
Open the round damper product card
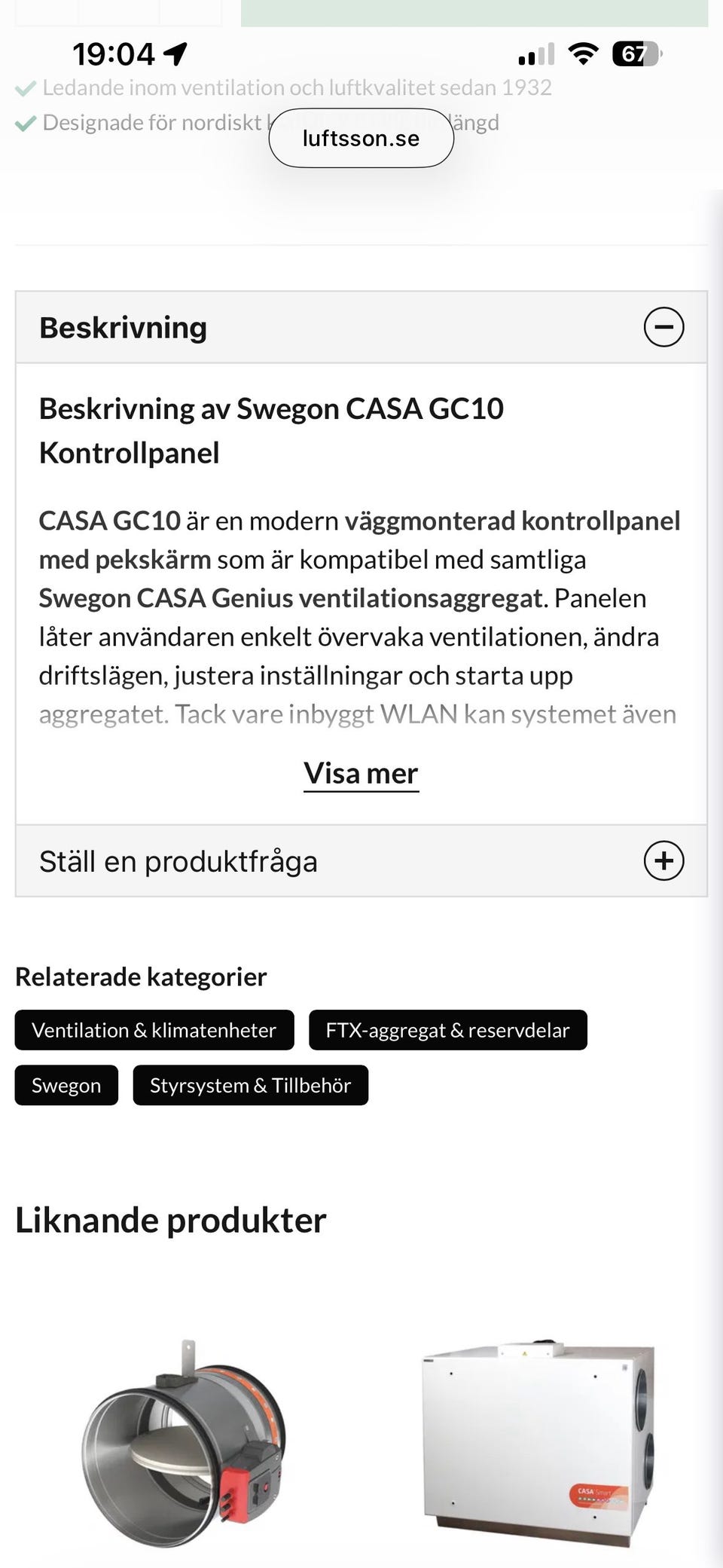(x=185, y=1443)
